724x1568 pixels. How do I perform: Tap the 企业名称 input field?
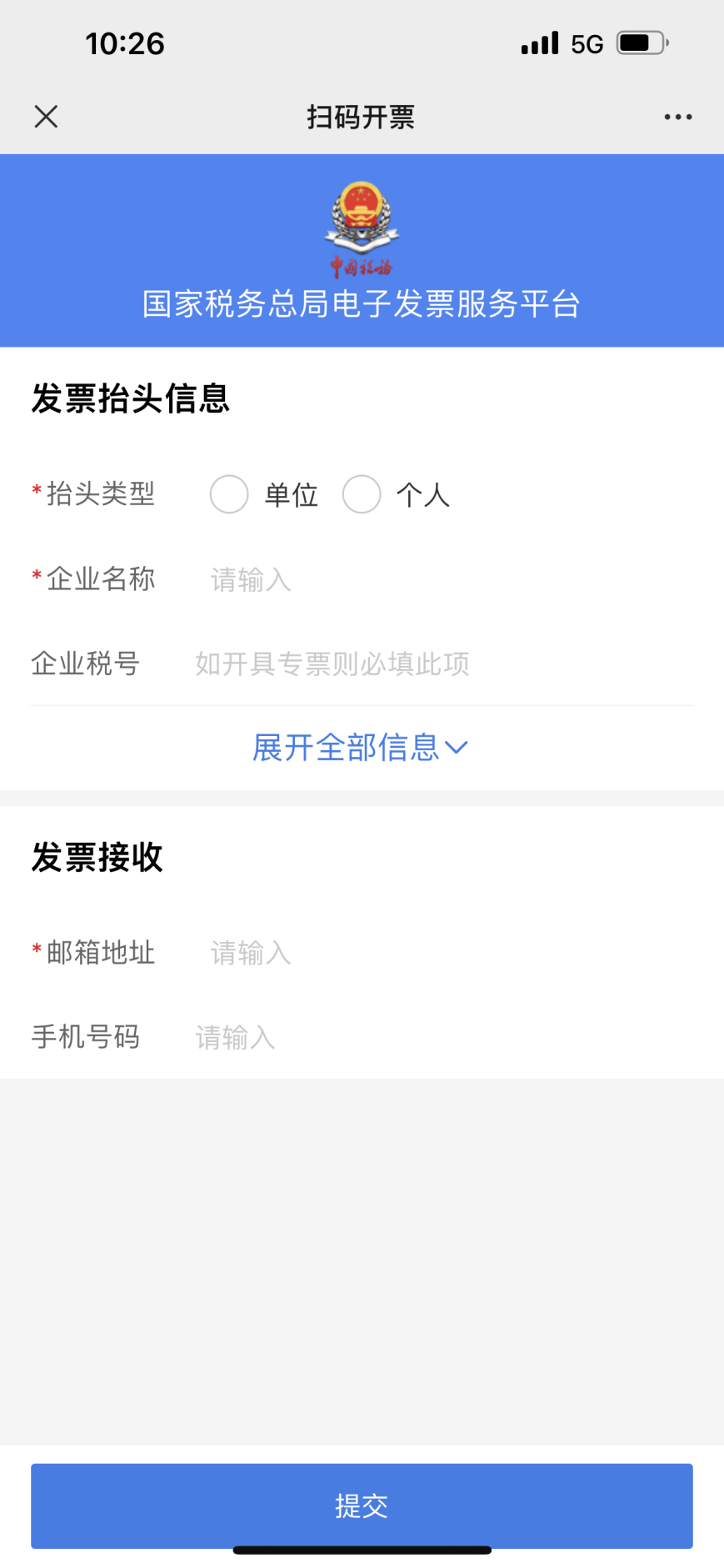pos(451,579)
